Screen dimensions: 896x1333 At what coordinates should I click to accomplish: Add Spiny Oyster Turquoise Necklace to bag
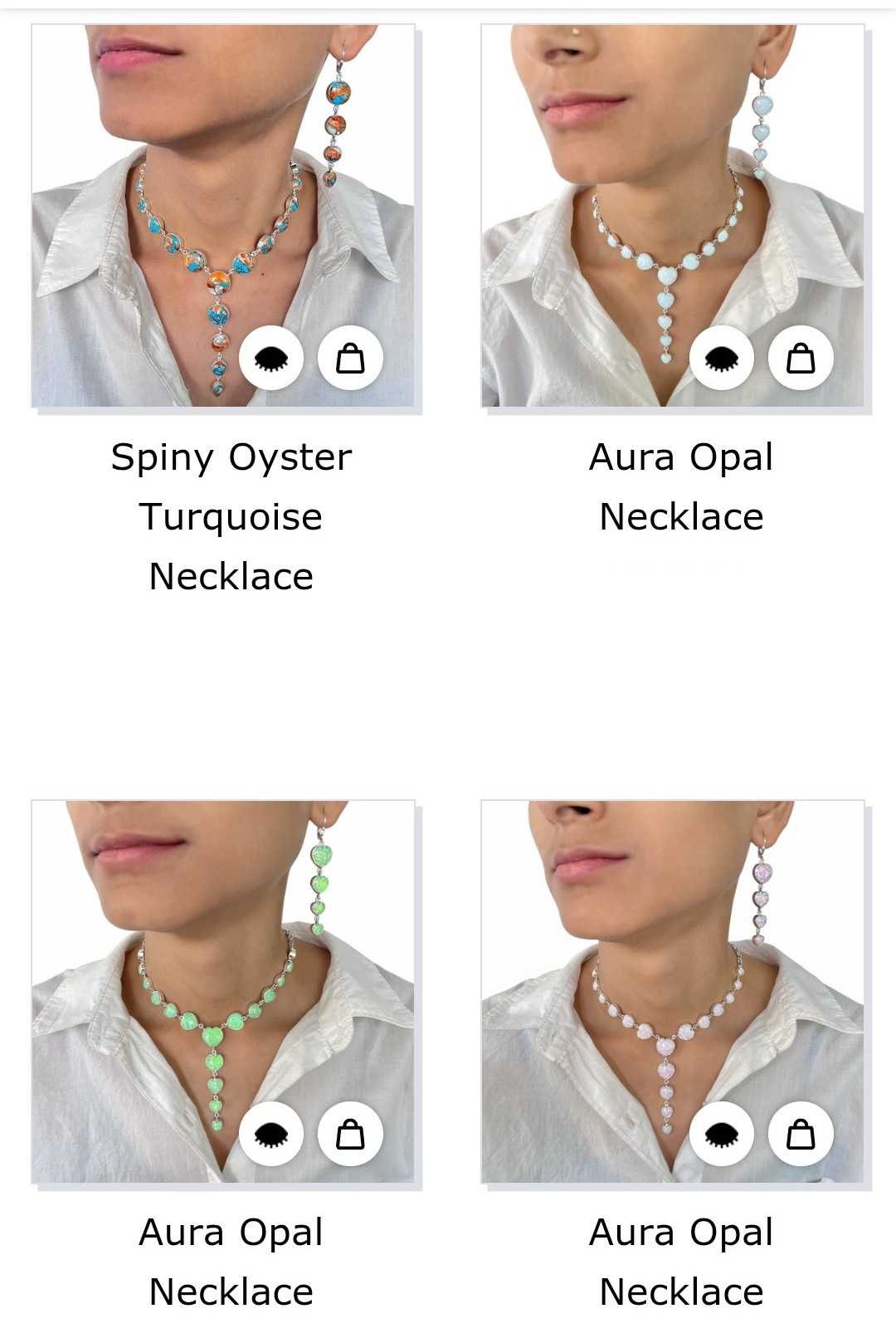pos(350,359)
